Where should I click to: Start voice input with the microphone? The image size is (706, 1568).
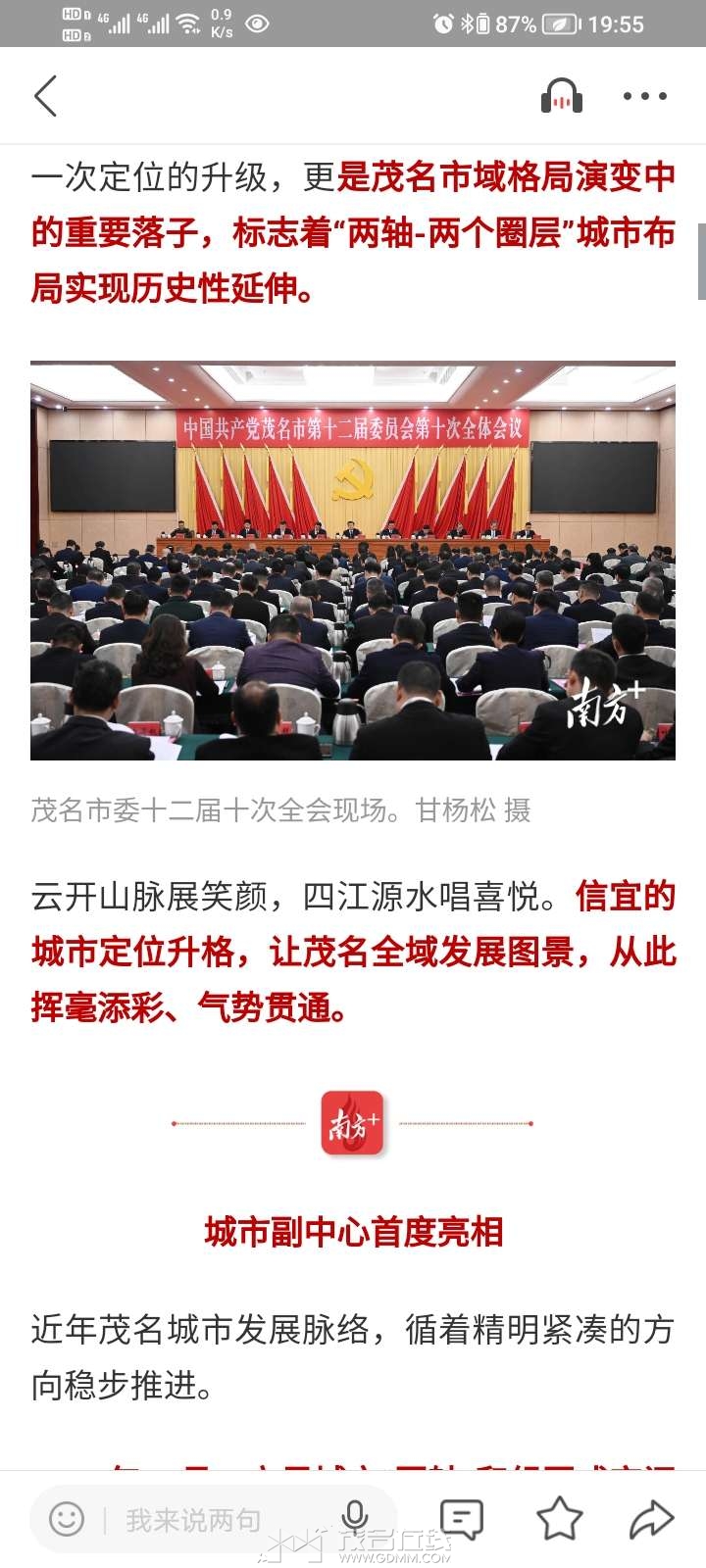pyautogui.click(x=355, y=1518)
